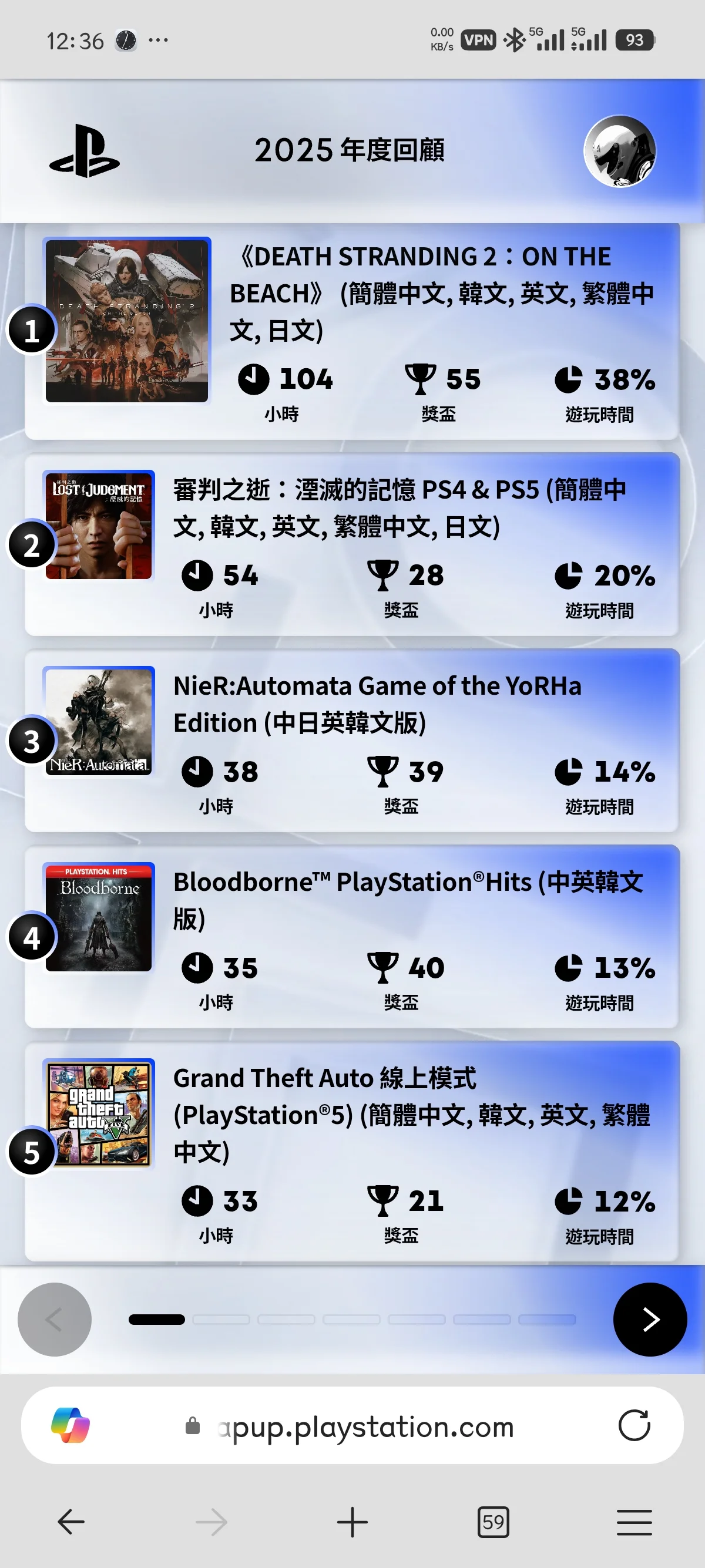Open the Copilot assistant icon
This screenshot has height=1568, width=705.
[70, 1425]
